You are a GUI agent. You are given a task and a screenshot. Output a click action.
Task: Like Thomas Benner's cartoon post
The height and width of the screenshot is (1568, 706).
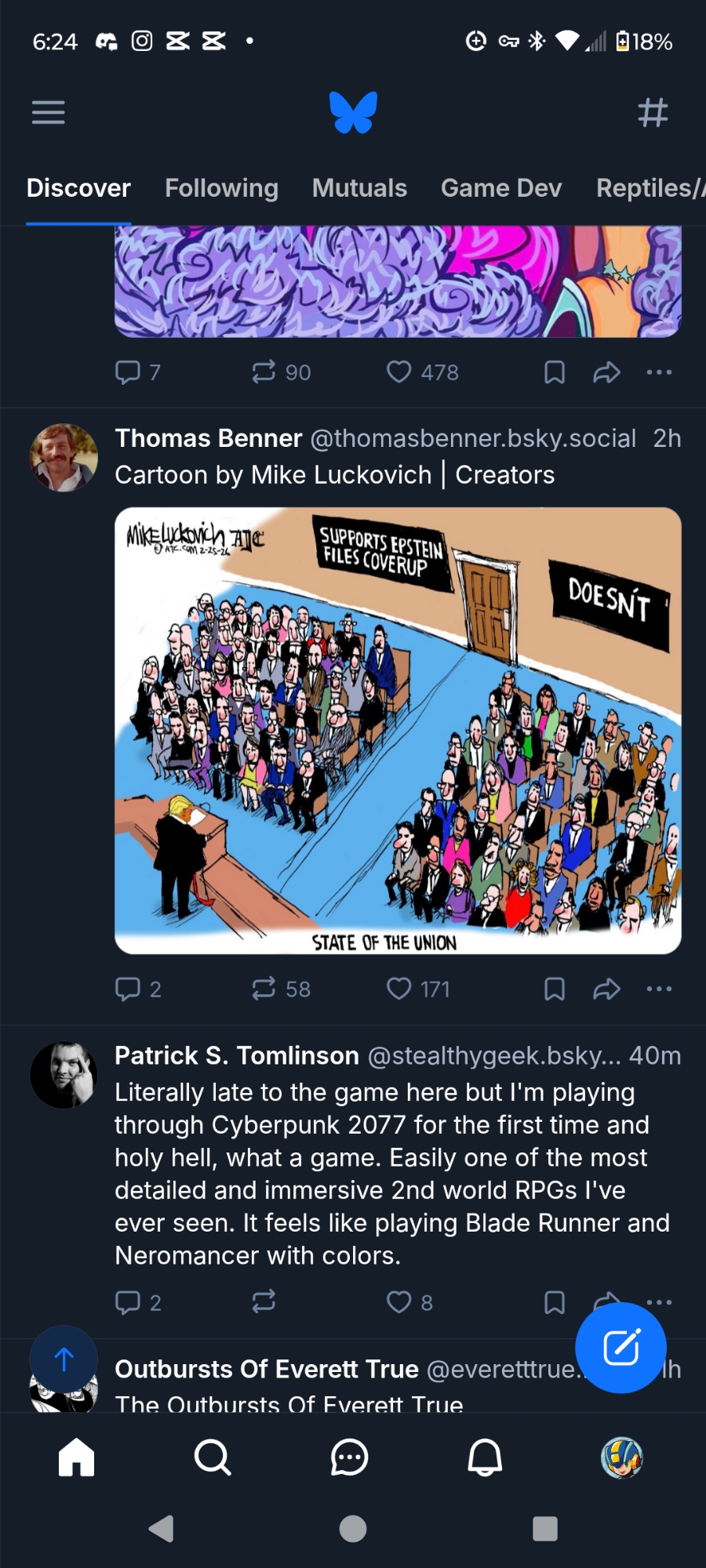coord(399,989)
